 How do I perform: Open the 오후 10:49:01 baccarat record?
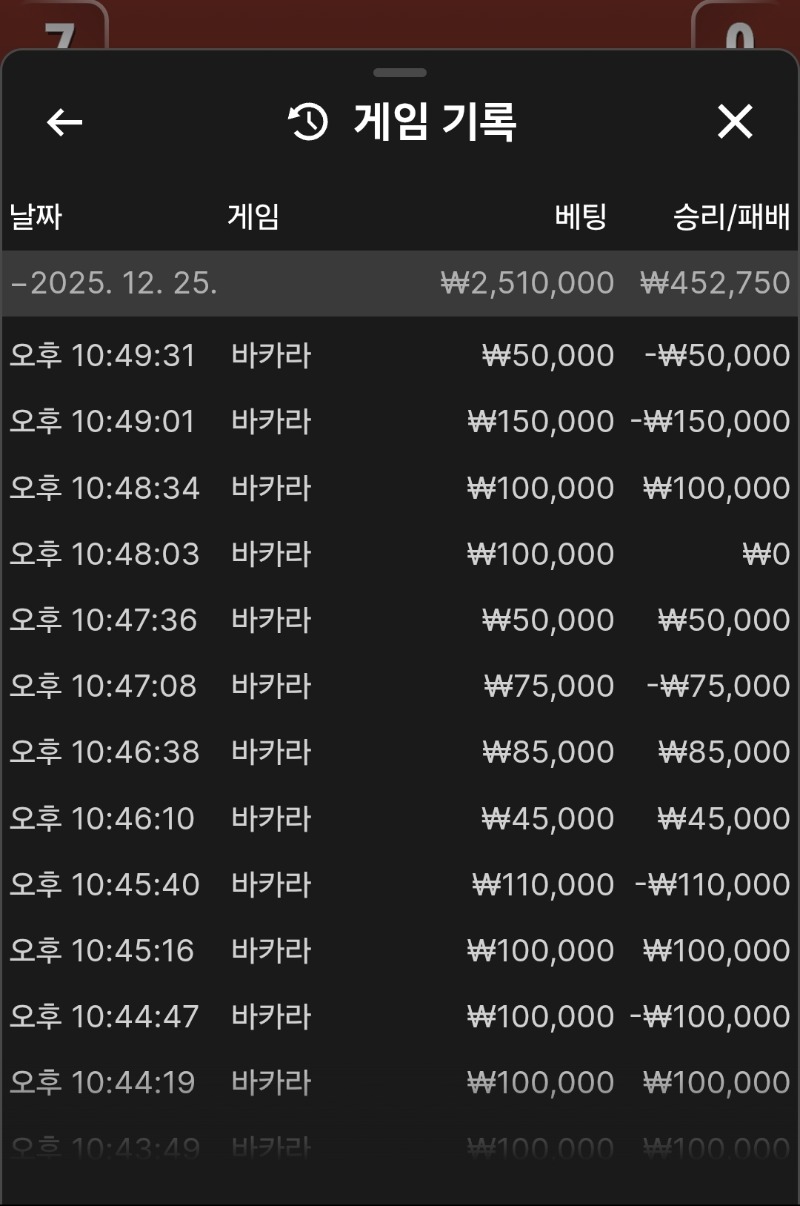coord(400,421)
